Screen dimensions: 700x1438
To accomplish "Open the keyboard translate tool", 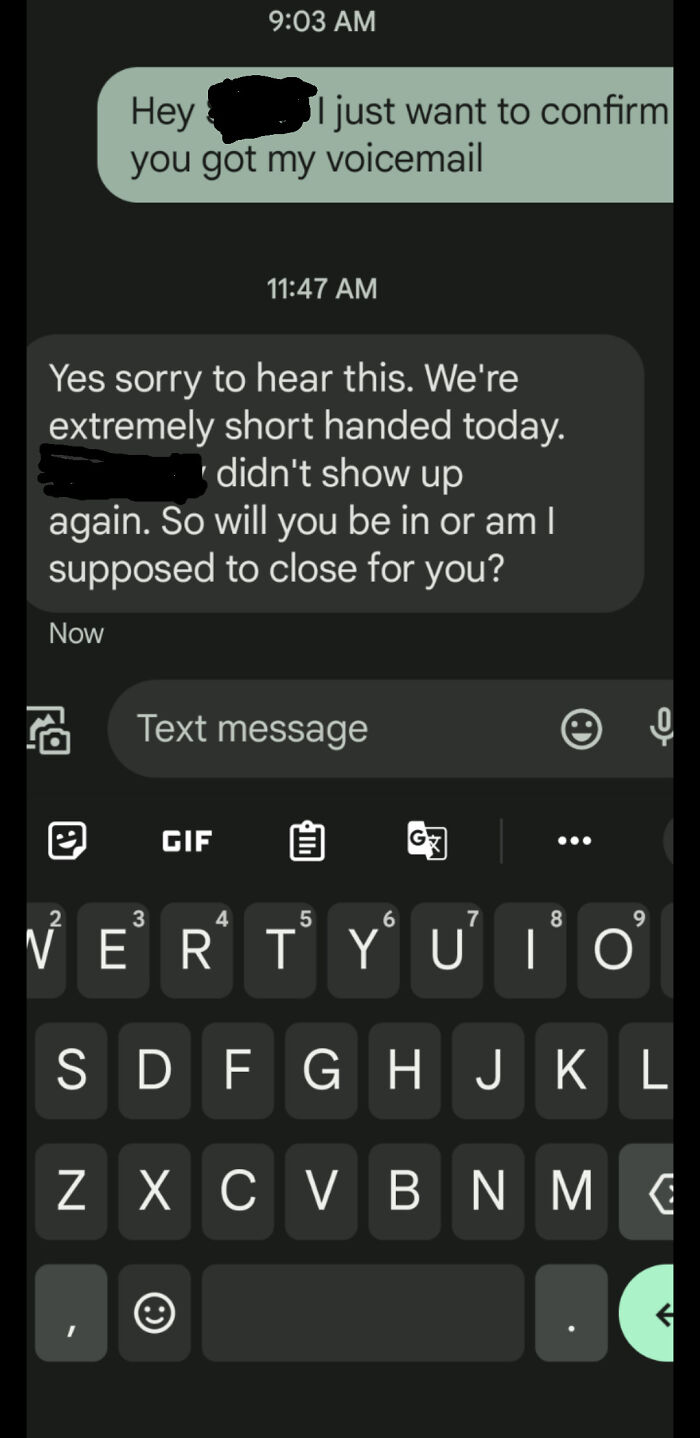I will pos(427,841).
